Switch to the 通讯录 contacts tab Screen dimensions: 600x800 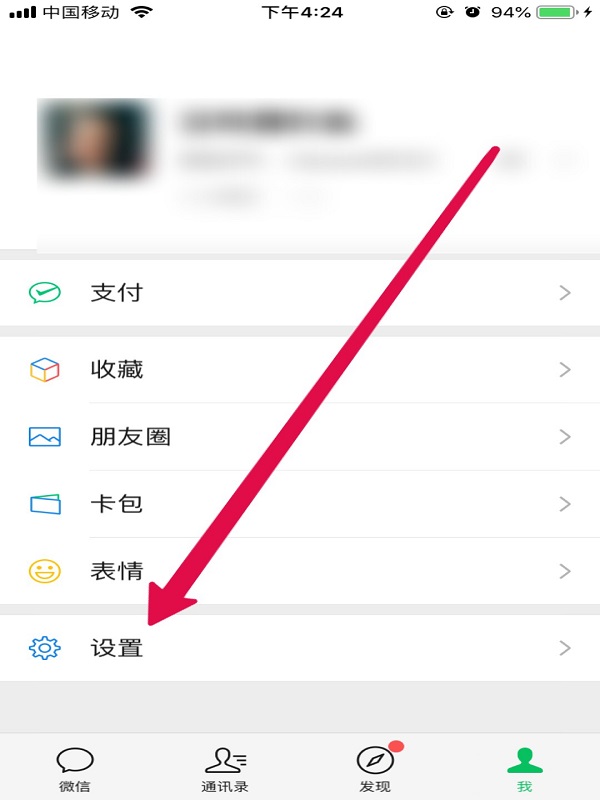coord(225,768)
